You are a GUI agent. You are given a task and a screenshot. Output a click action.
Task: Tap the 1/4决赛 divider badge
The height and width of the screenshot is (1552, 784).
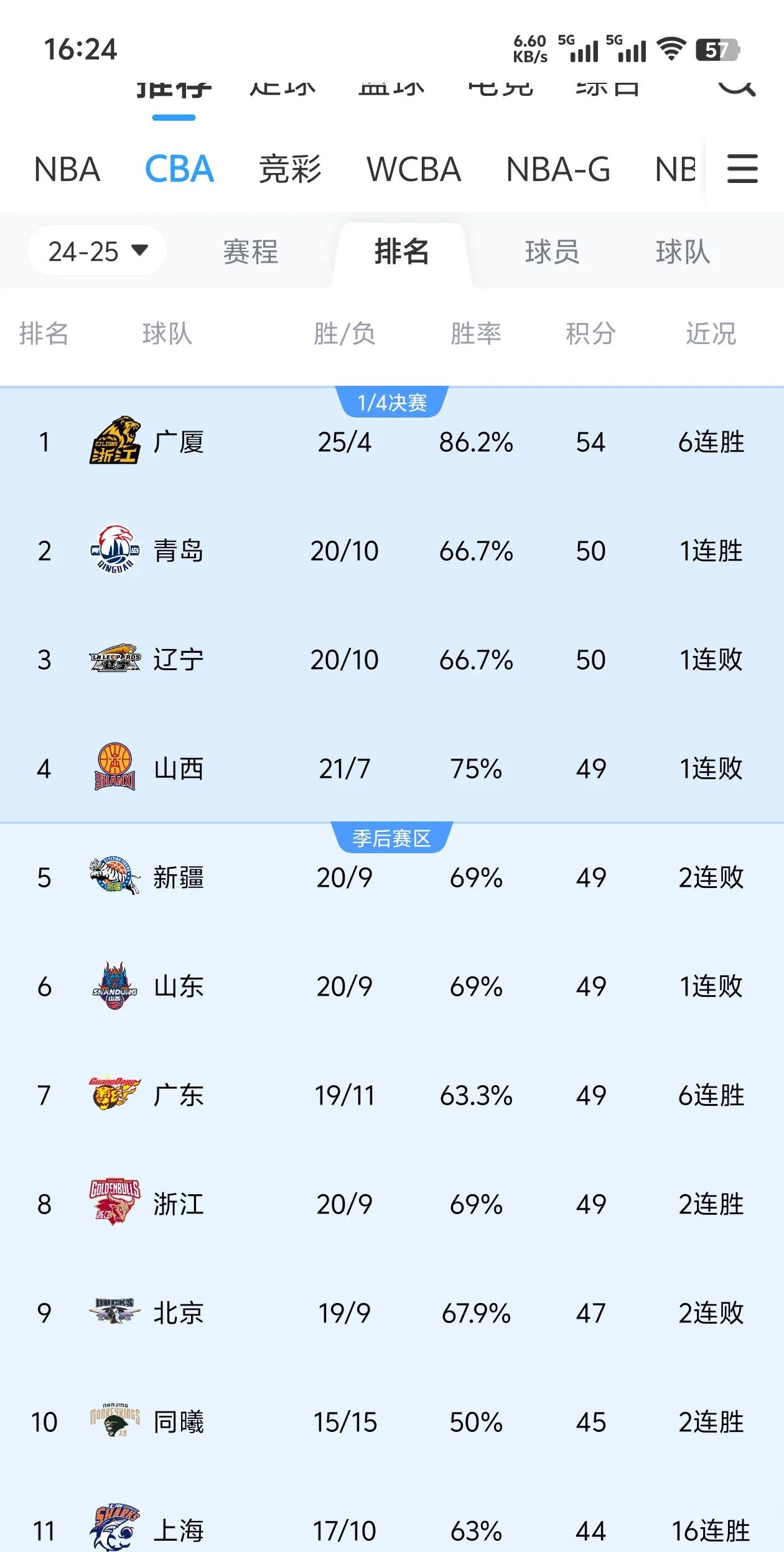click(392, 402)
